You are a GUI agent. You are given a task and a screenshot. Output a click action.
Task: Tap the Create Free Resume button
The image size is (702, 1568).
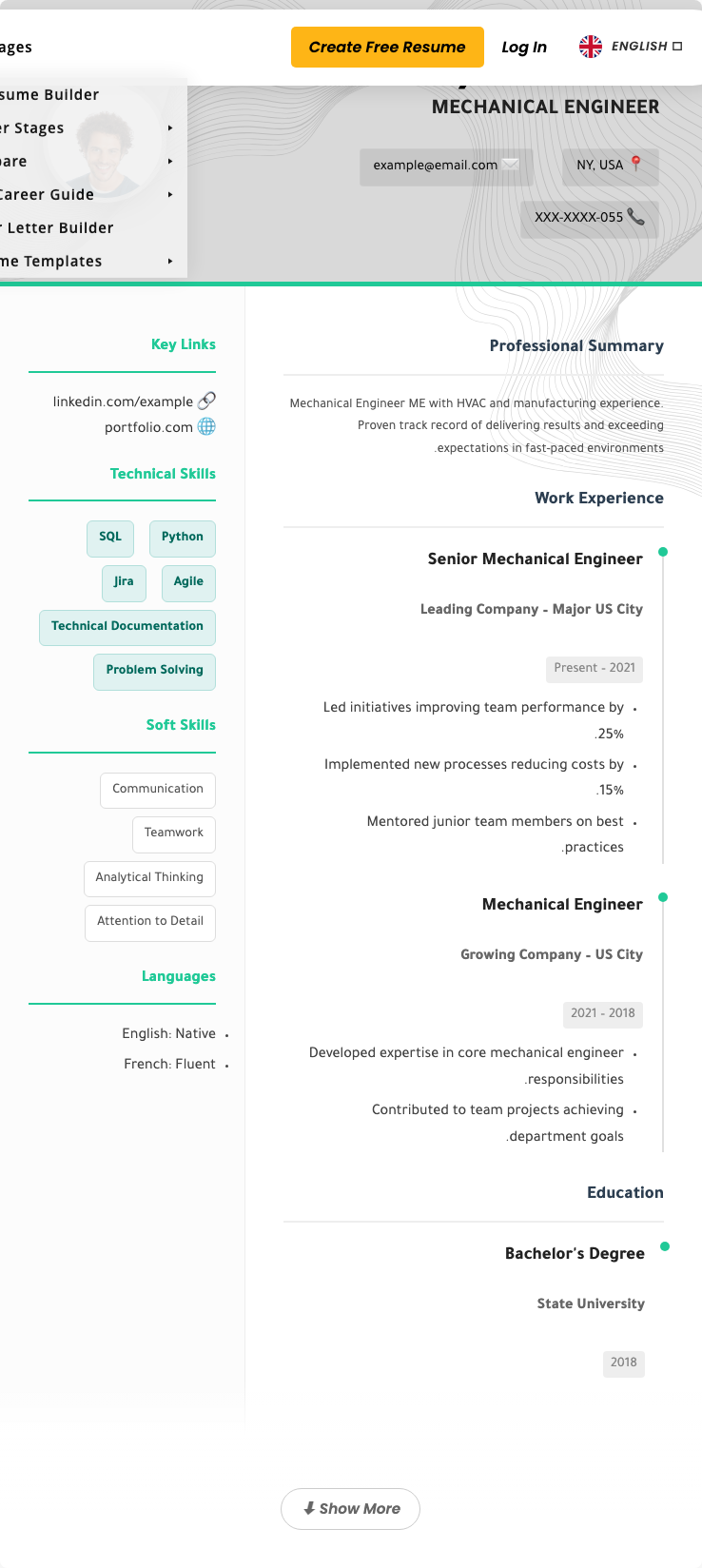tap(387, 47)
